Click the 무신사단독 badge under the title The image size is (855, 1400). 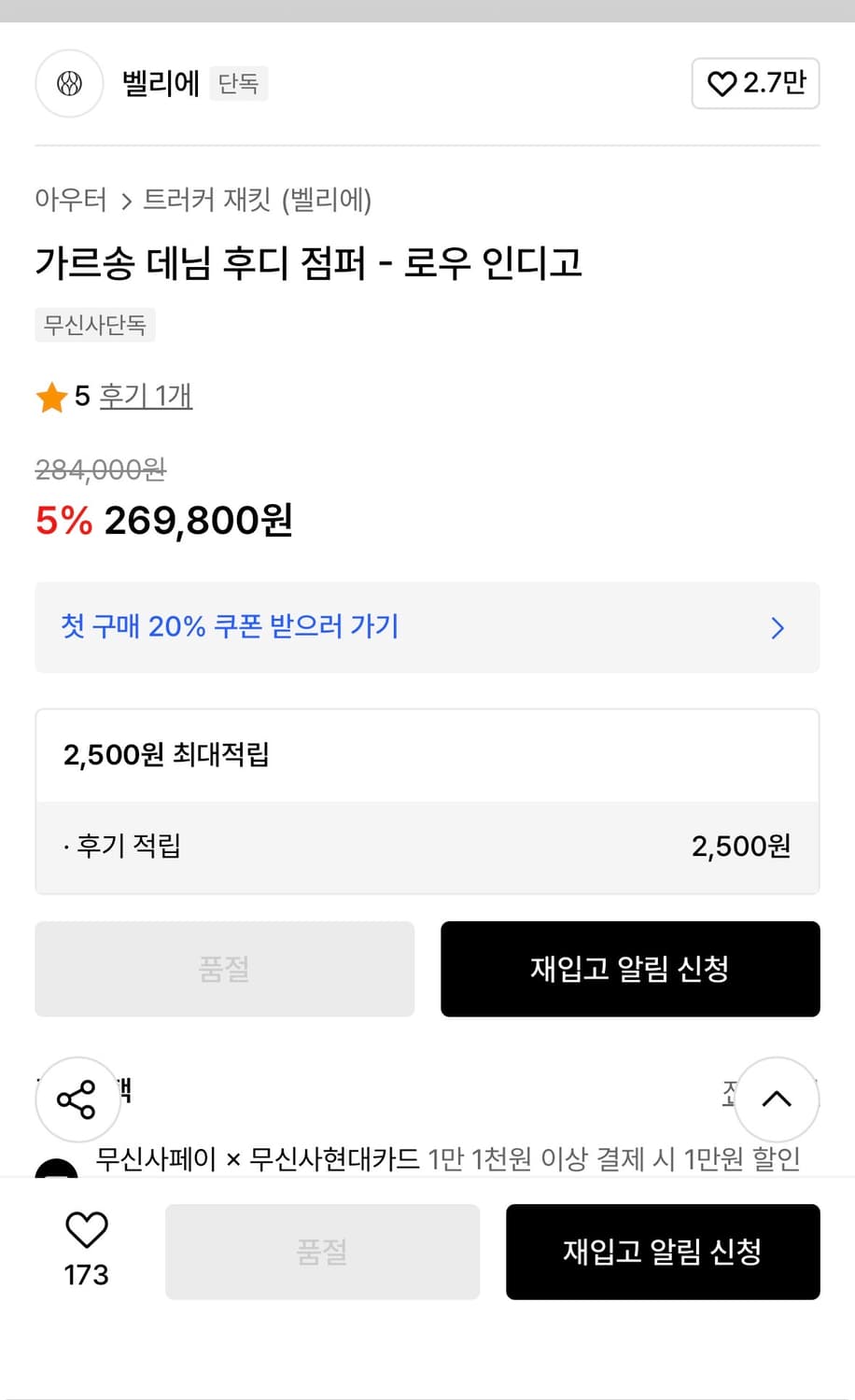click(x=94, y=325)
